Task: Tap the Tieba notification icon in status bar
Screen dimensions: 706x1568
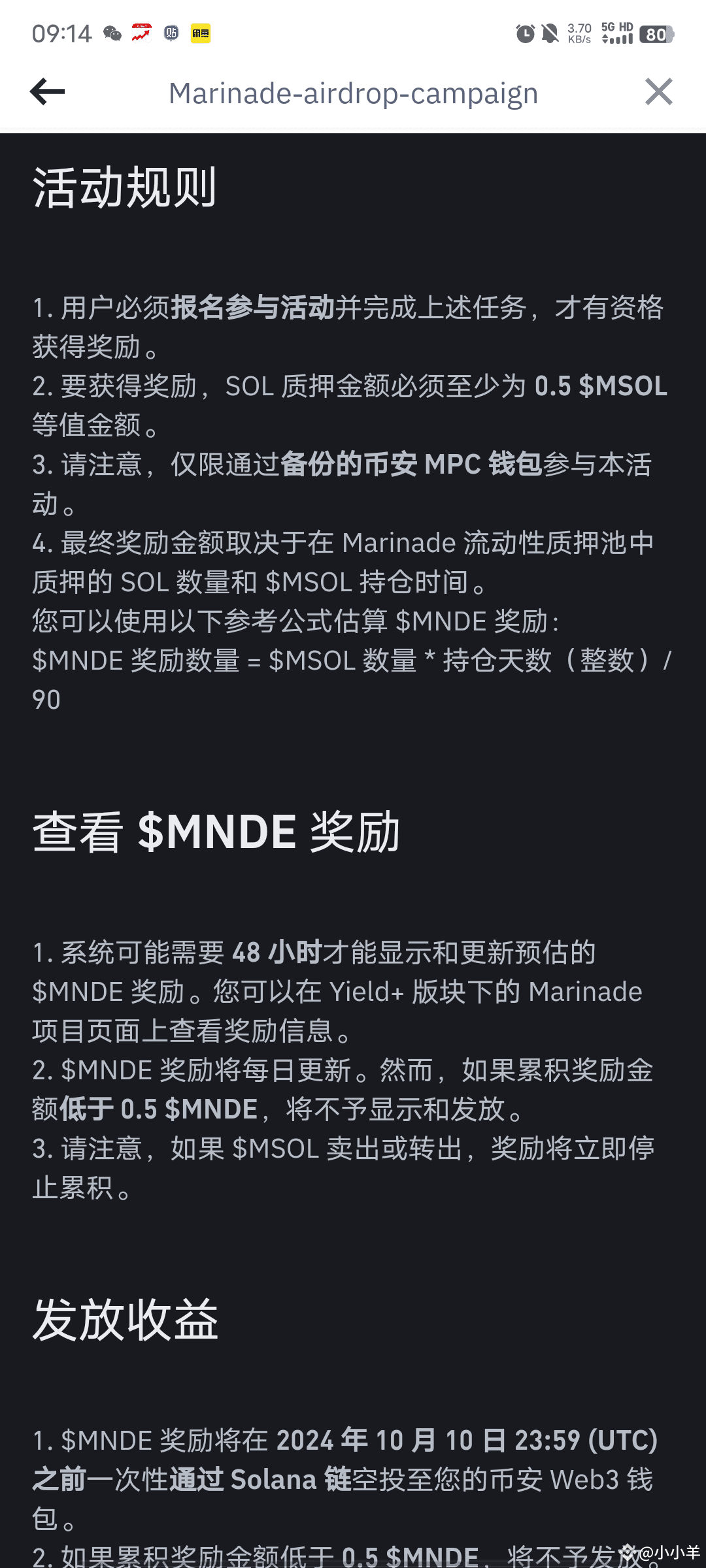Action: [171, 33]
